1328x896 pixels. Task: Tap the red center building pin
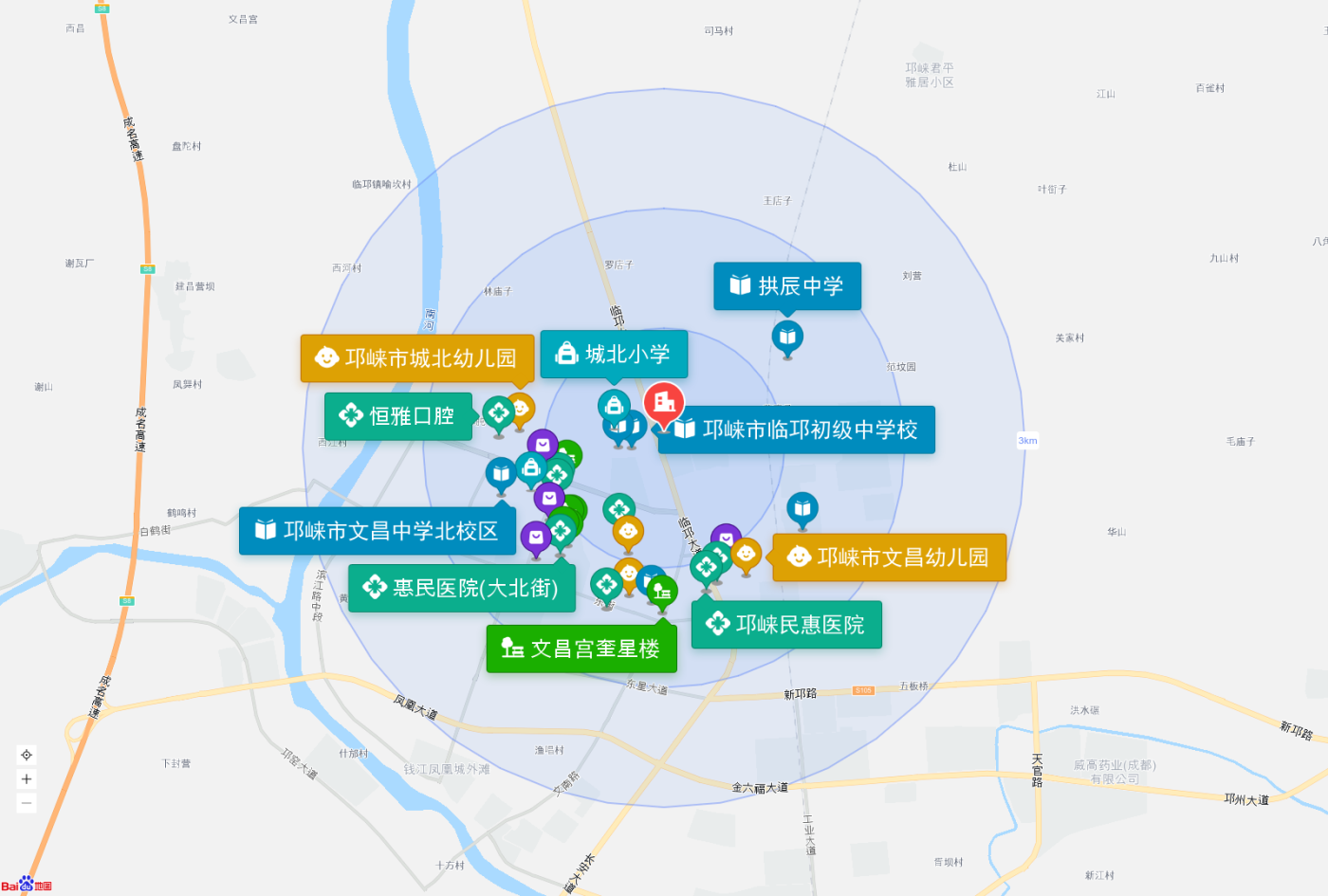[x=664, y=404]
